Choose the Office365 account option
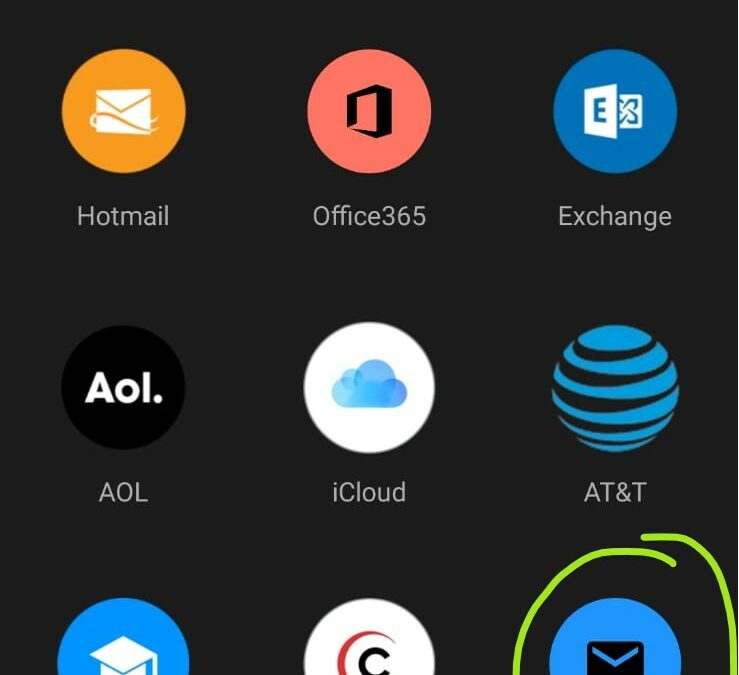739x675 pixels. point(369,111)
